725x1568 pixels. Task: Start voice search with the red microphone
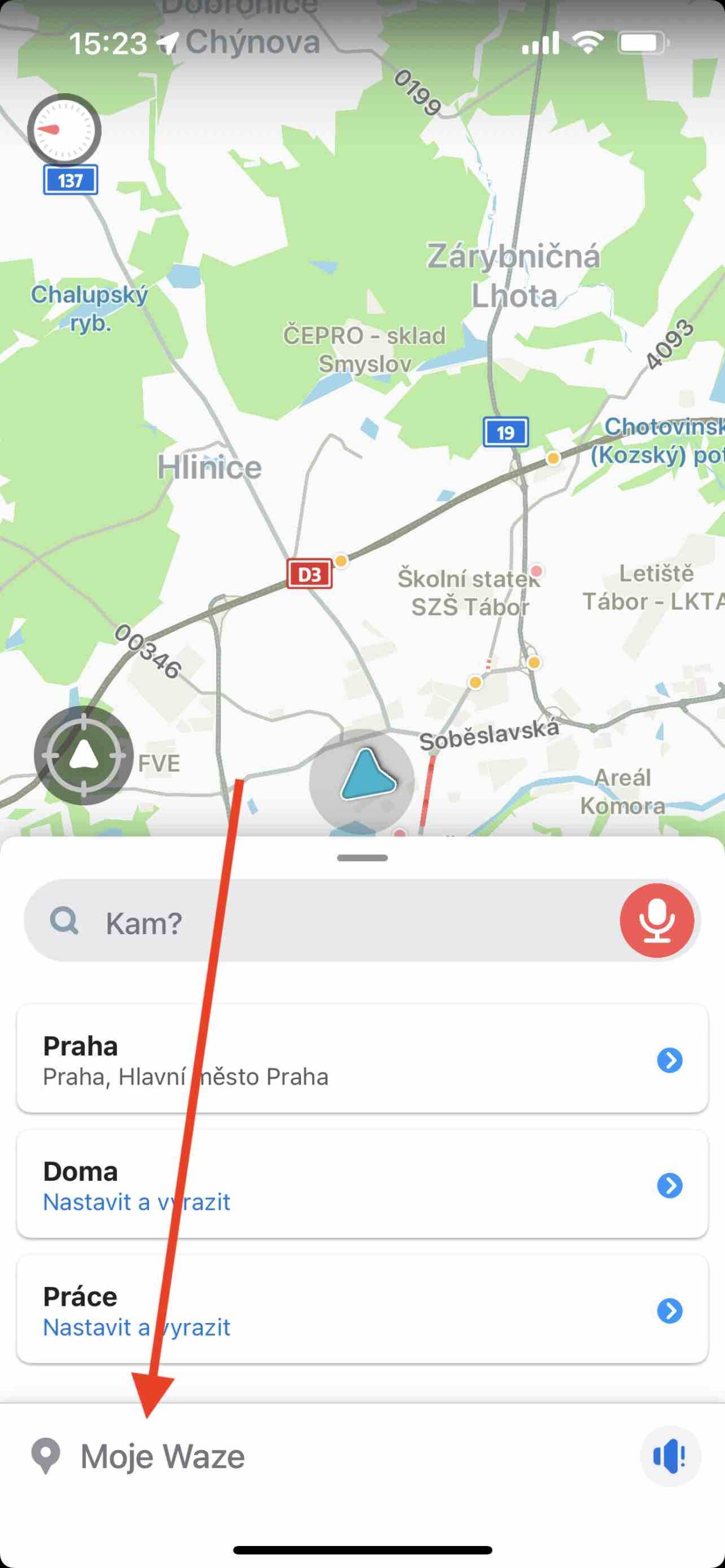click(656, 921)
